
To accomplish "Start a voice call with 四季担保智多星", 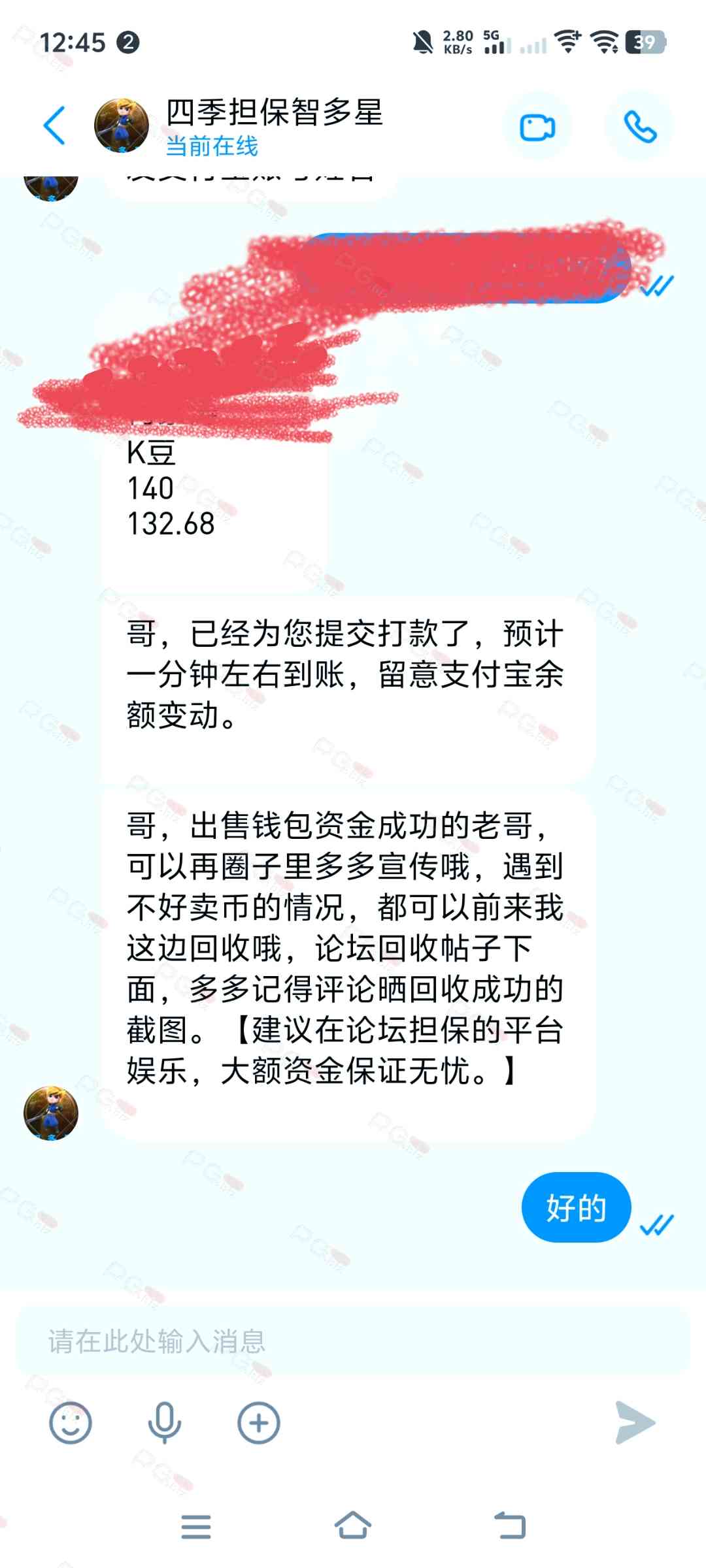I will click(639, 127).
